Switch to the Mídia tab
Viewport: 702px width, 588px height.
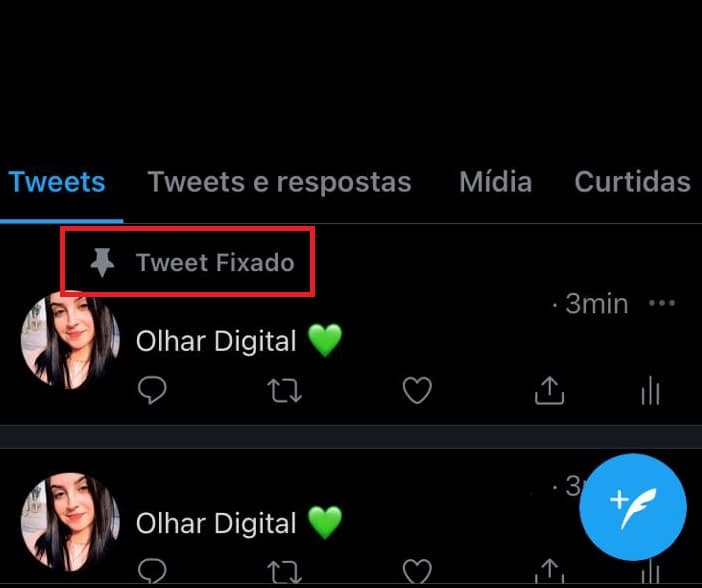pyautogui.click(x=495, y=183)
